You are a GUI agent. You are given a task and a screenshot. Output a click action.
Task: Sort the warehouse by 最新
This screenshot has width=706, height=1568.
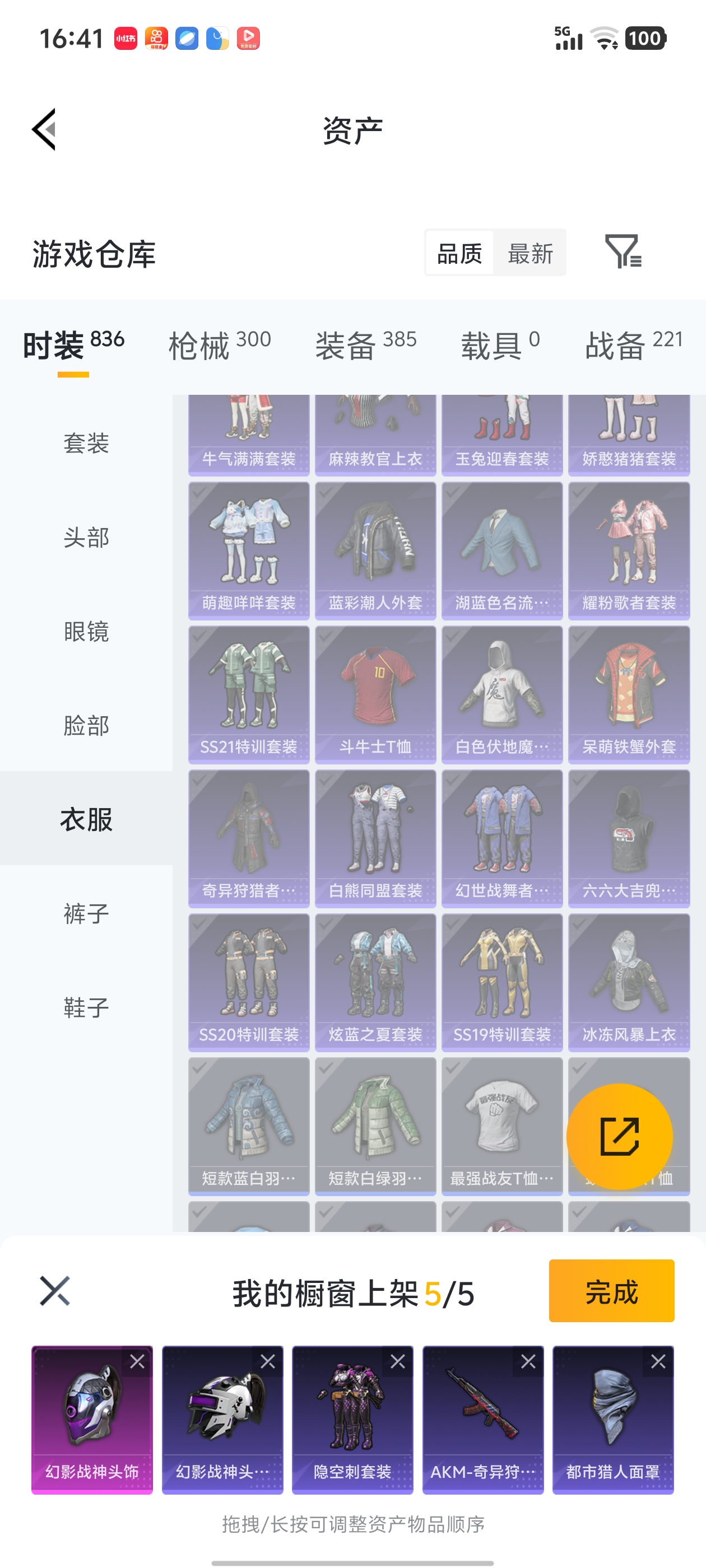pyautogui.click(x=529, y=253)
